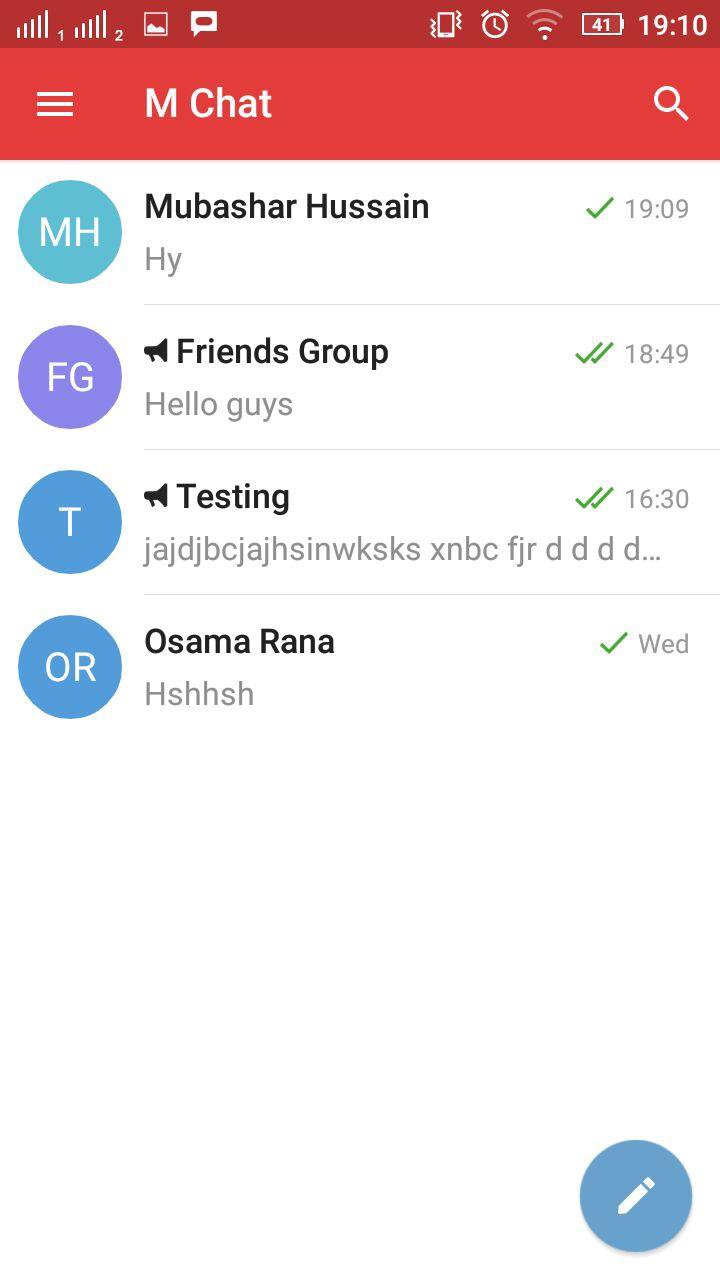This screenshot has width=720, height=1280.
Task: Click the M Chat title text
Action: pos(207,104)
